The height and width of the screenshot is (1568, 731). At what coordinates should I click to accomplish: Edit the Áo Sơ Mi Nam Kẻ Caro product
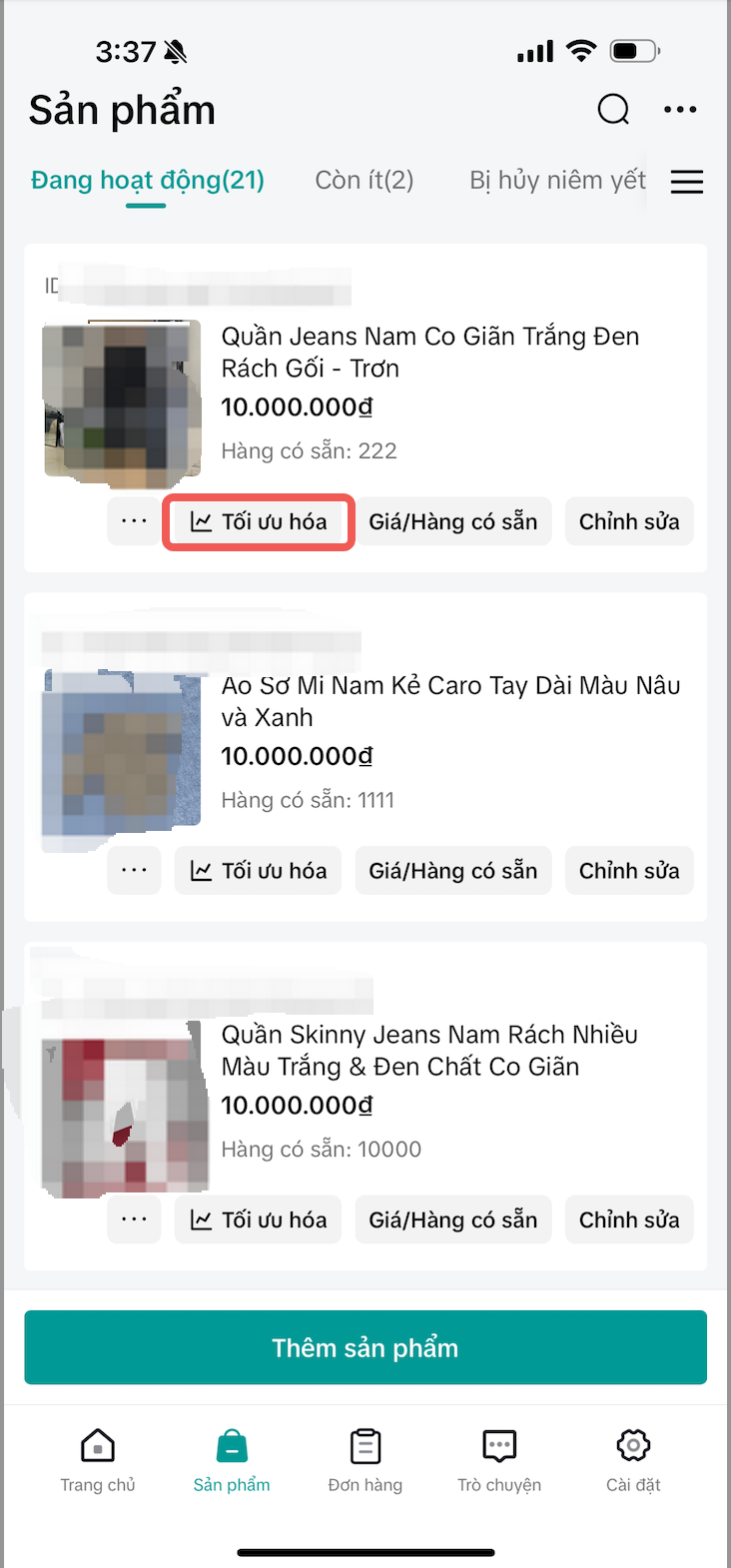pyautogui.click(x=629, y=871)
